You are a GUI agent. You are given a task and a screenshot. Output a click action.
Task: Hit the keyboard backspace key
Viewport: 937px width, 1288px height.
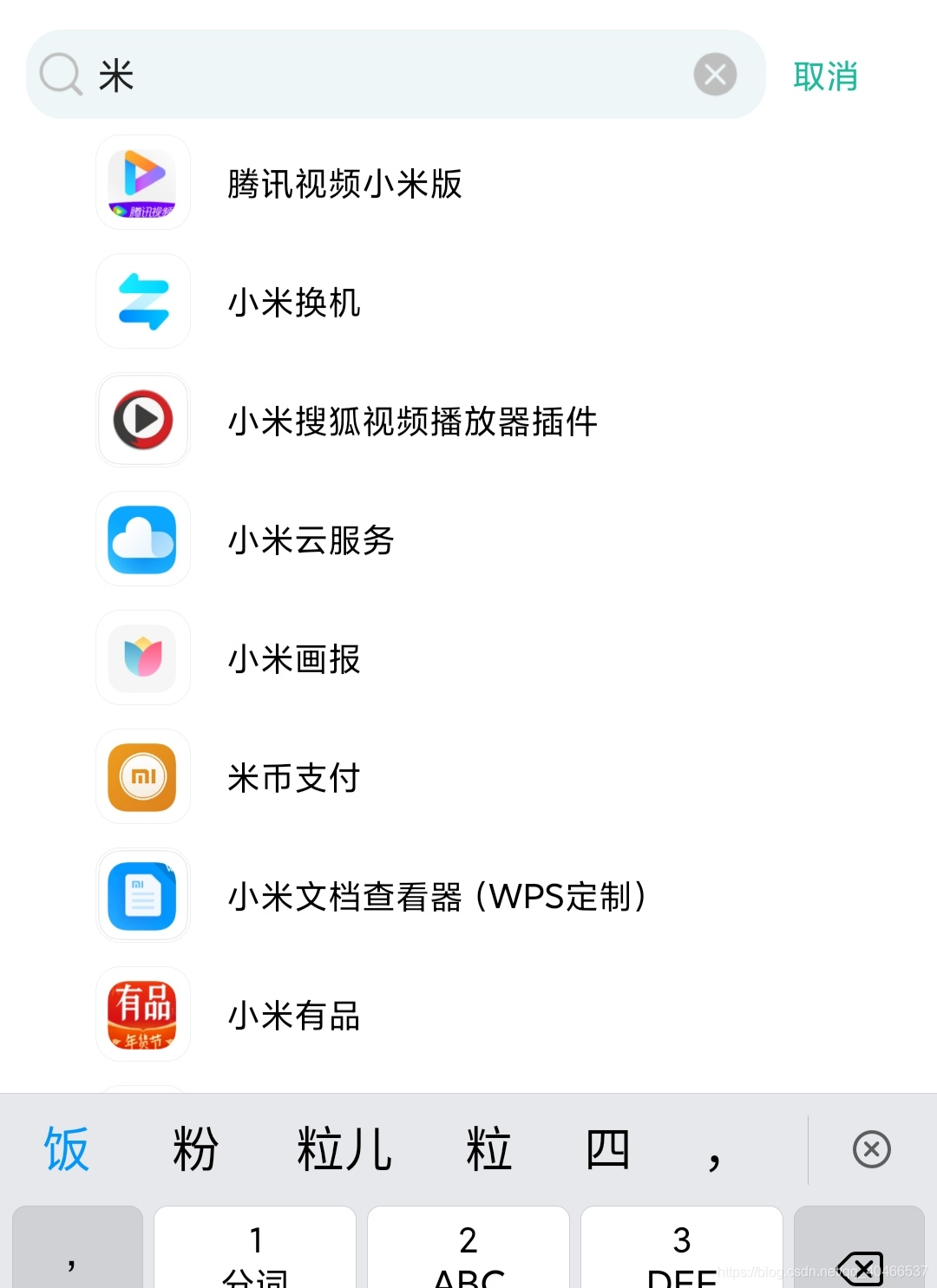[859, 1258]
